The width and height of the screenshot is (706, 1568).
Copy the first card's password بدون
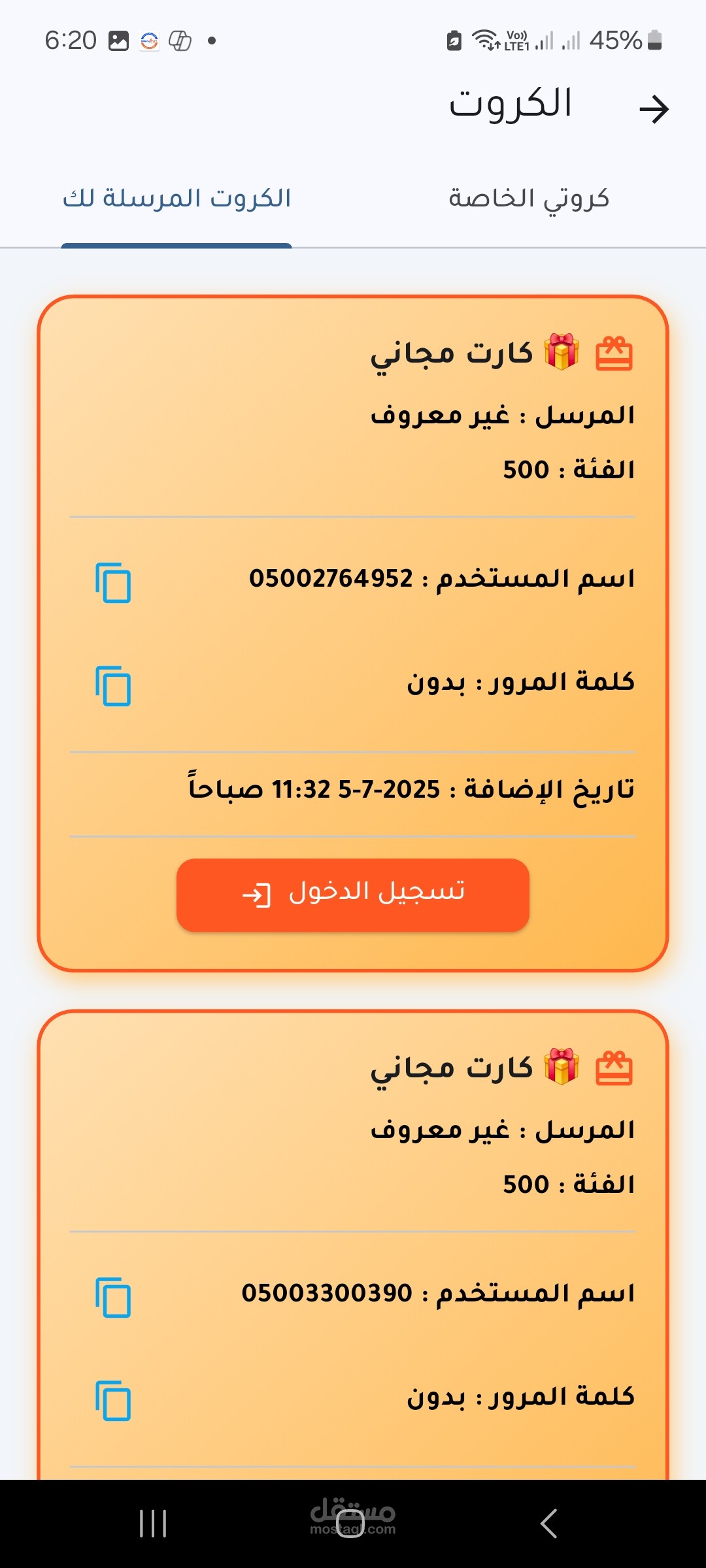coord(113,686)
